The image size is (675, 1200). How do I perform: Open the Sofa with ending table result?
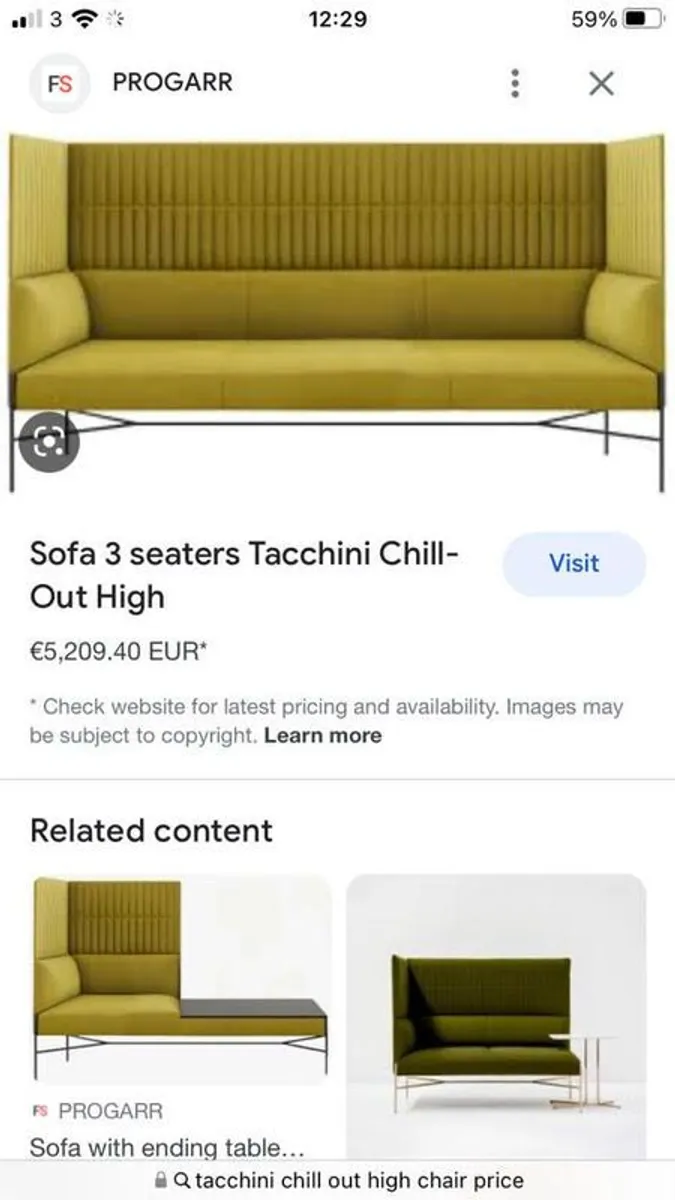coord(181,980)
